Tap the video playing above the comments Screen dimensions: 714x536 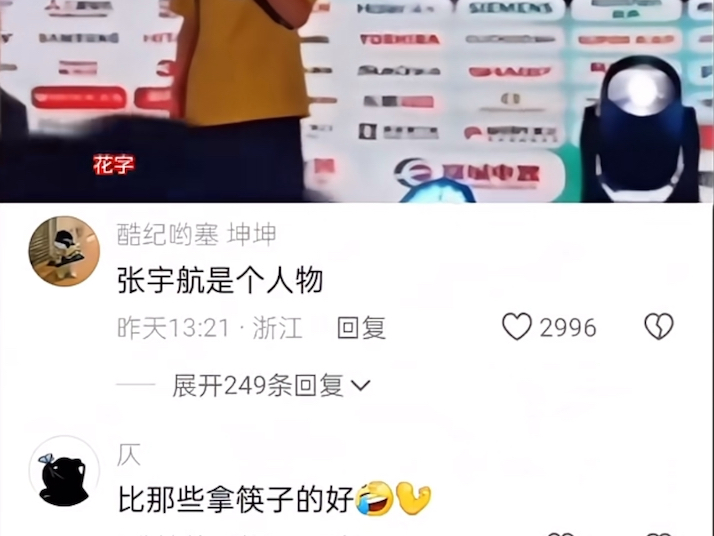point(357,100)
